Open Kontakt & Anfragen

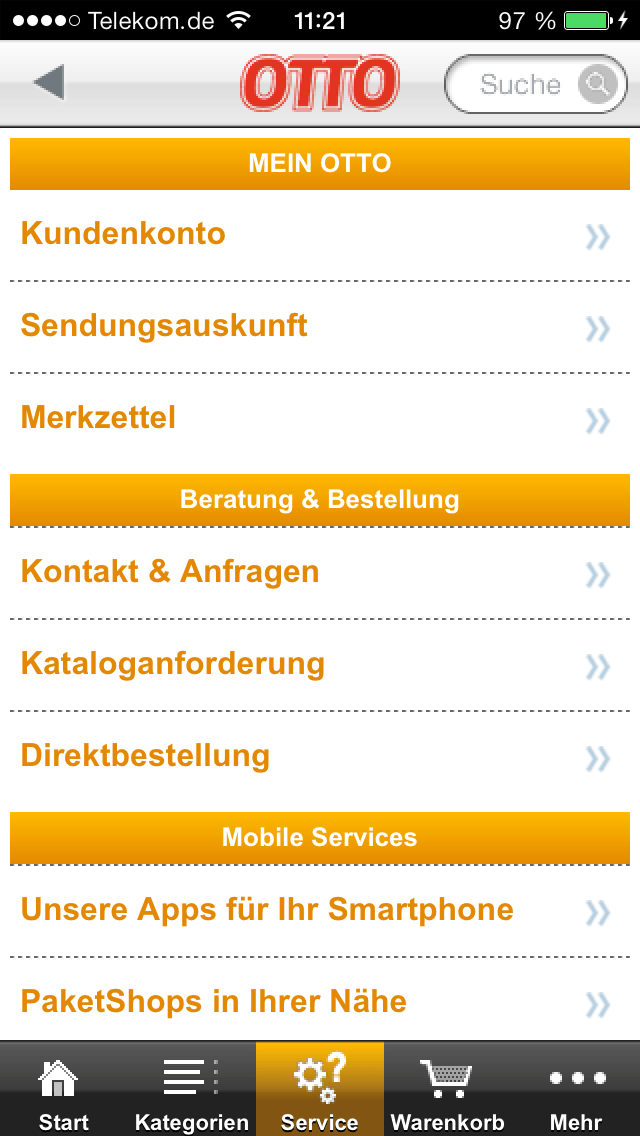click(320, 573)
